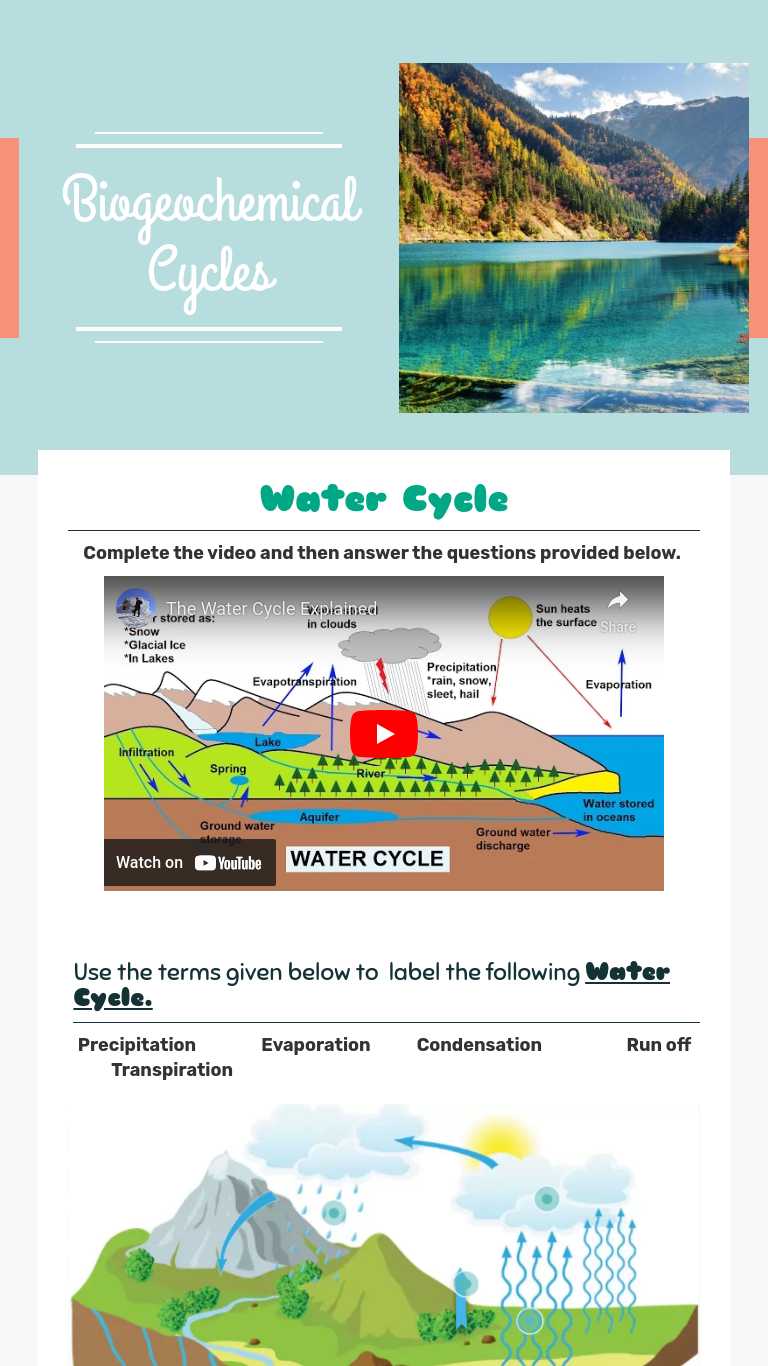The image size is (768, 1366).
Task: Open the video via Watch on YouTube
Action: [x=190, y=862]
